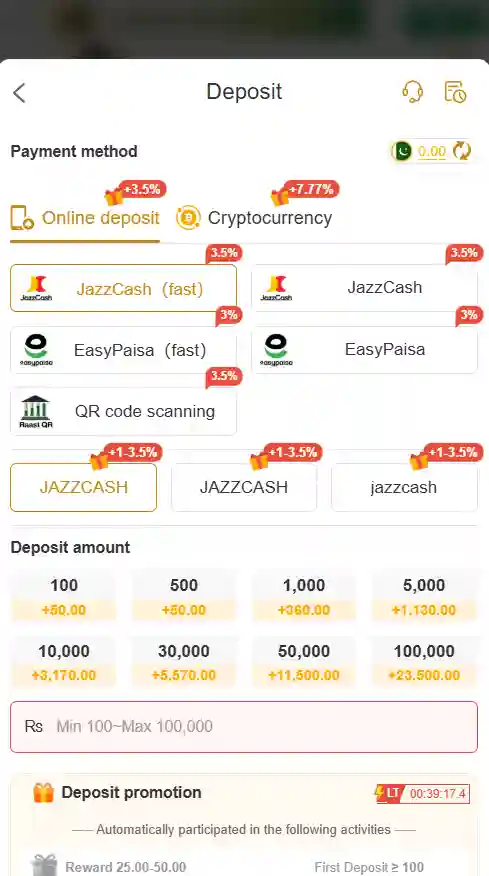Select the 500 deposit amount
The height and width of the screenshot is (876, 489).
coord(184,596)
